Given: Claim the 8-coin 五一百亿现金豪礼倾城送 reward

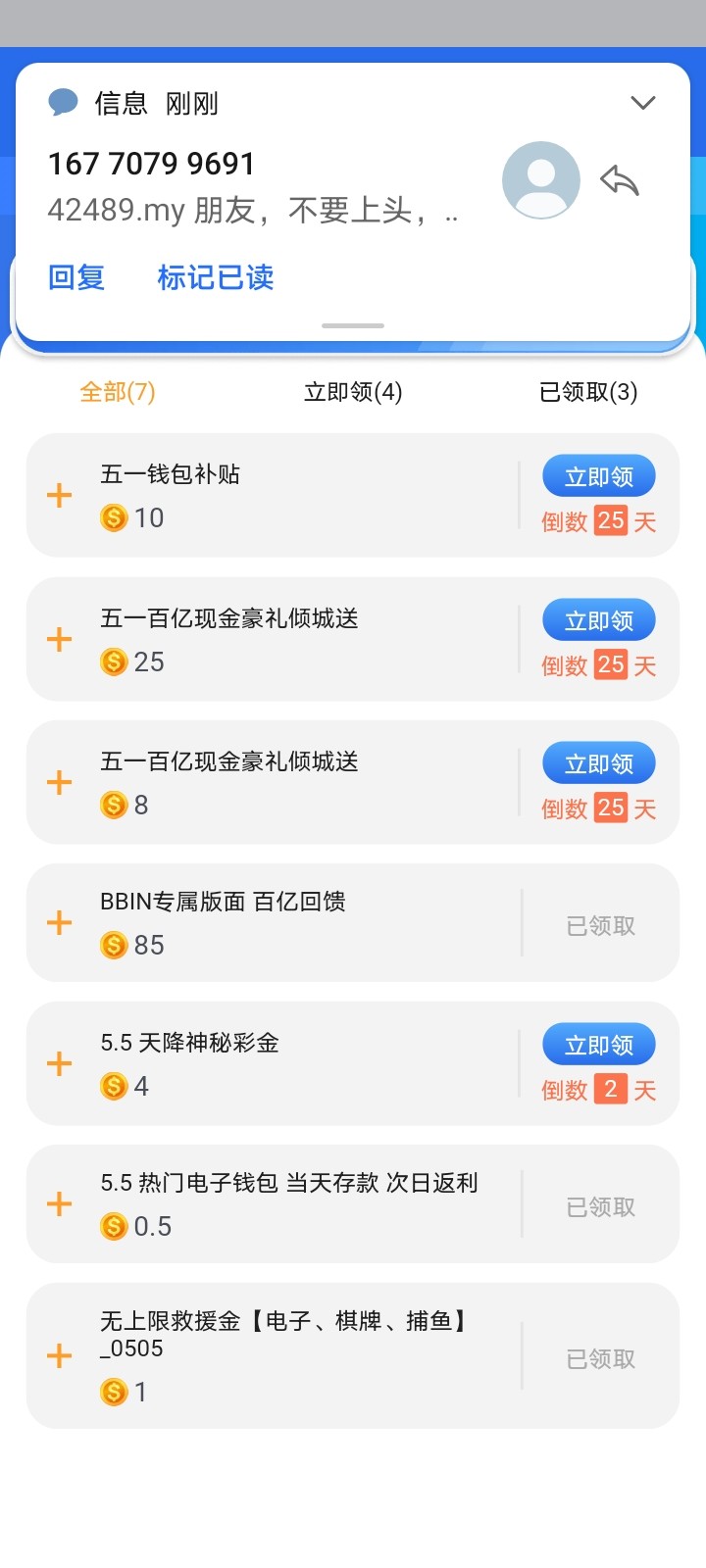Looking at the screenshot, I should (598, 763).
